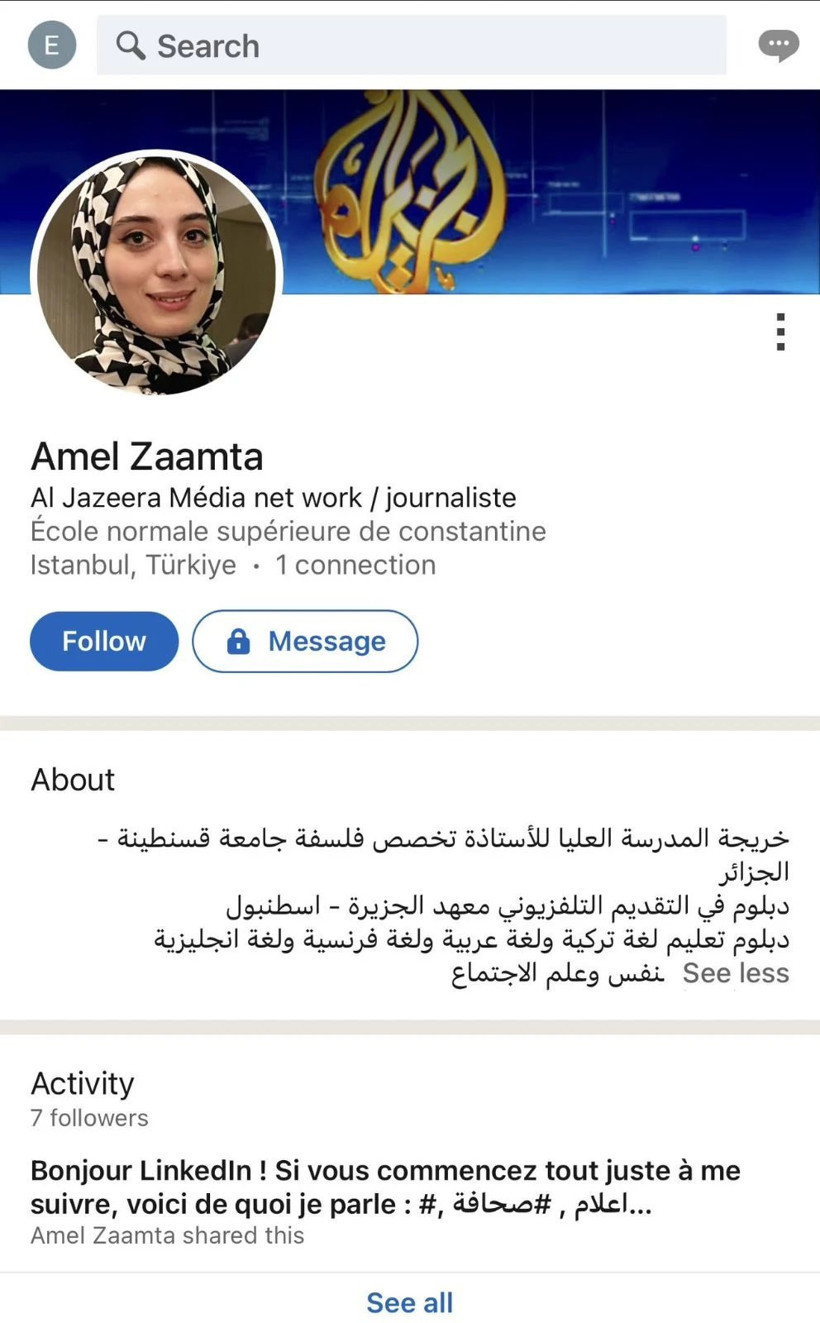Open your own profile avatar menu
The image size is (820, 1323).
pos(51,45)
